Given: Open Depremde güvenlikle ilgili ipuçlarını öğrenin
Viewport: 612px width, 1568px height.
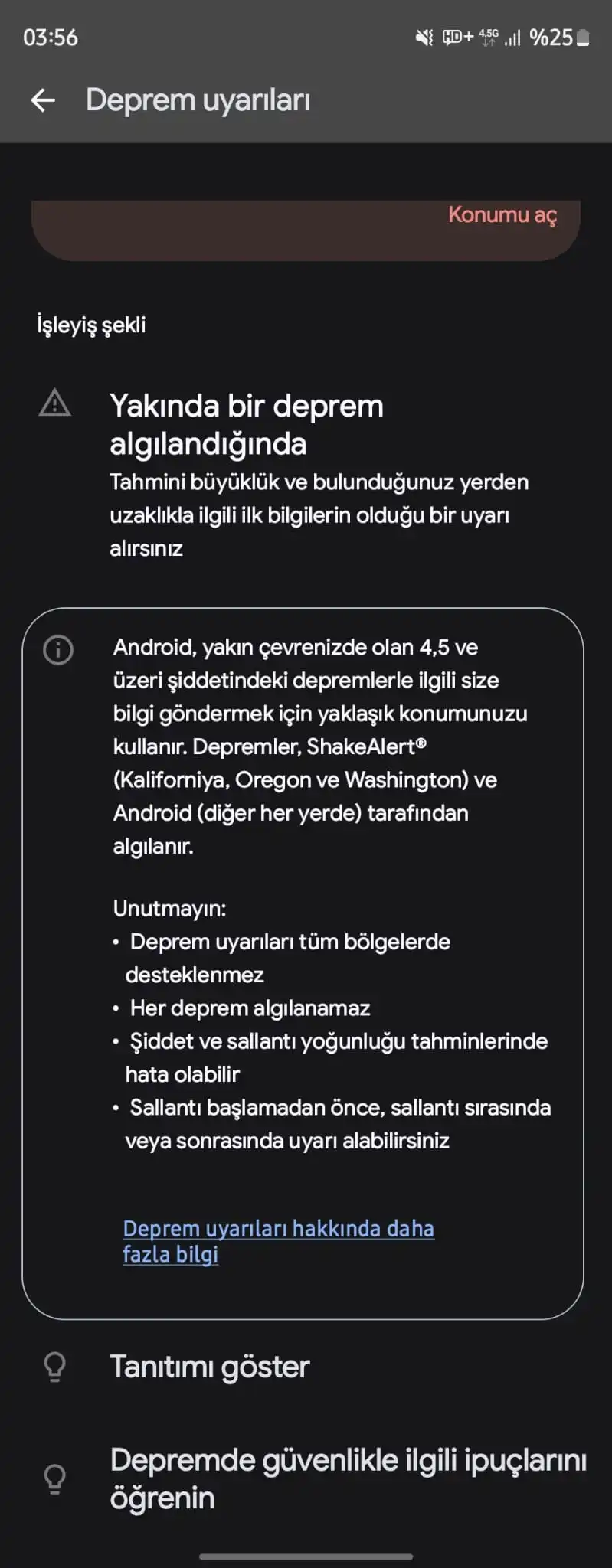Looking at the screenshot, I should click(x=306, y=1478).
